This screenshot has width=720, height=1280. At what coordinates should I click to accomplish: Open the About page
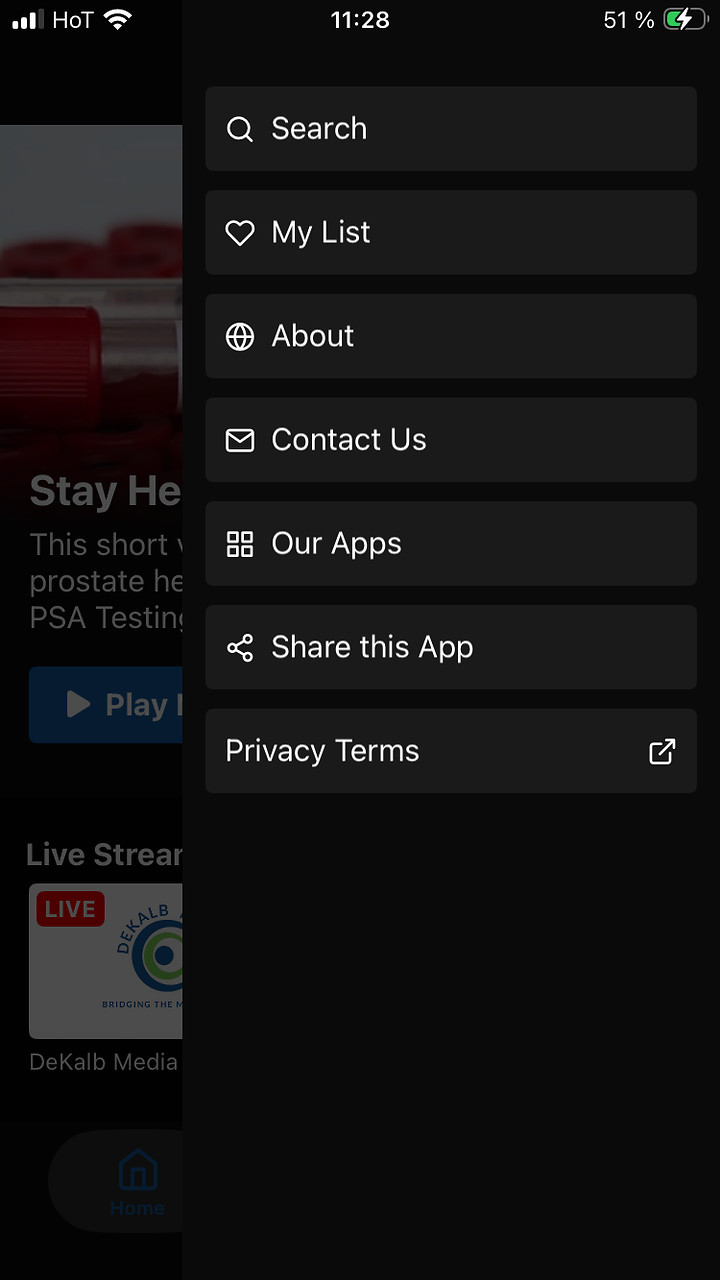(450, 336)
